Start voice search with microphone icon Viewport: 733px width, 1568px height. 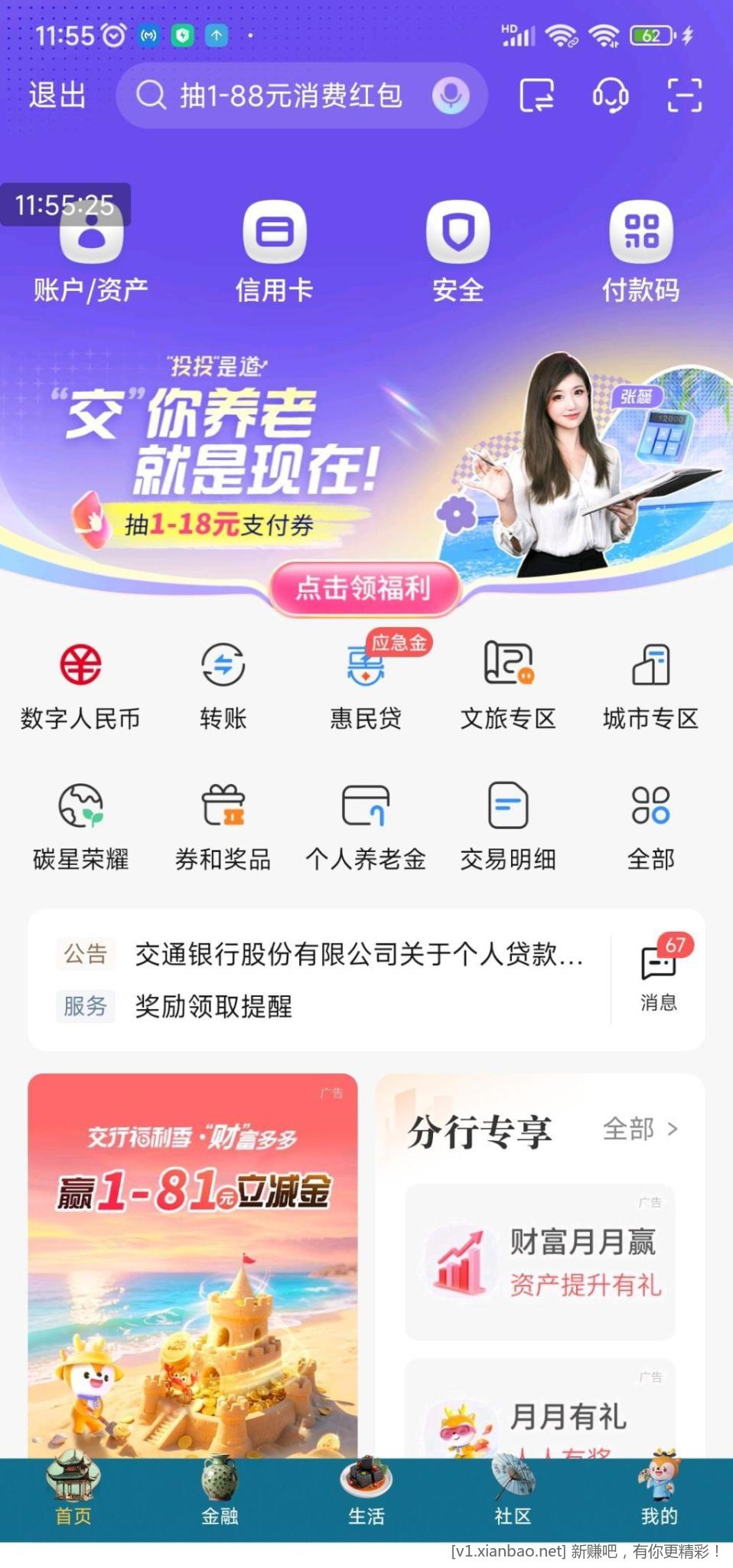pyautogui.click(x=451, y=96)
